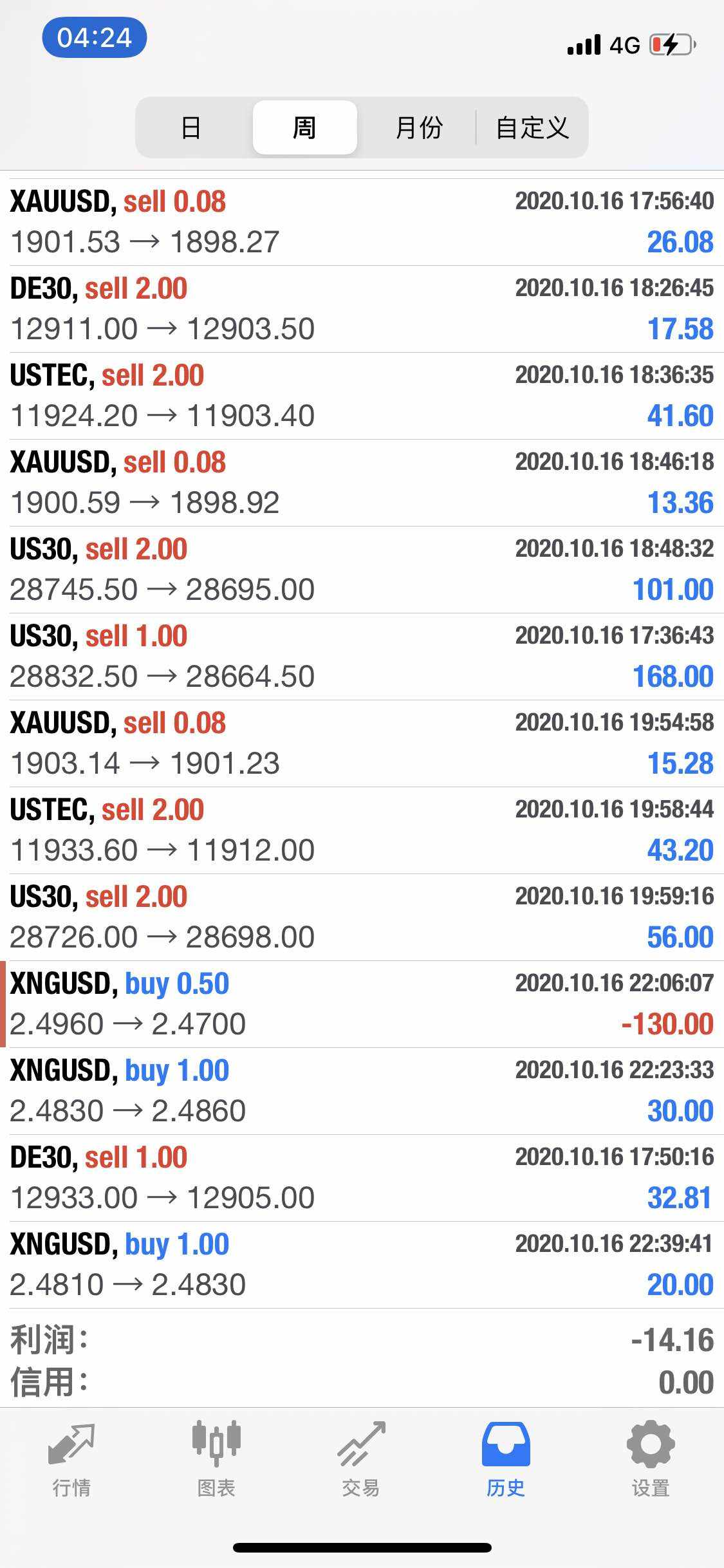This screenshot has width=724, height=1568.
Task: Open the USTEC trade with 41.60 profit
Action: coord(362,396)
